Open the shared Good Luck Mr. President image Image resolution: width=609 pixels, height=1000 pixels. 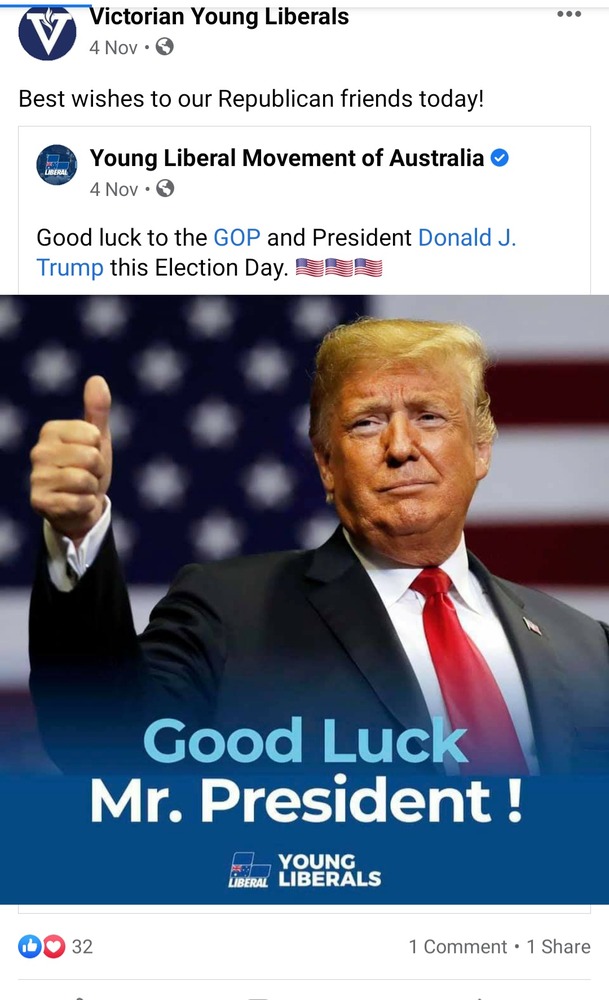(304, 600)
